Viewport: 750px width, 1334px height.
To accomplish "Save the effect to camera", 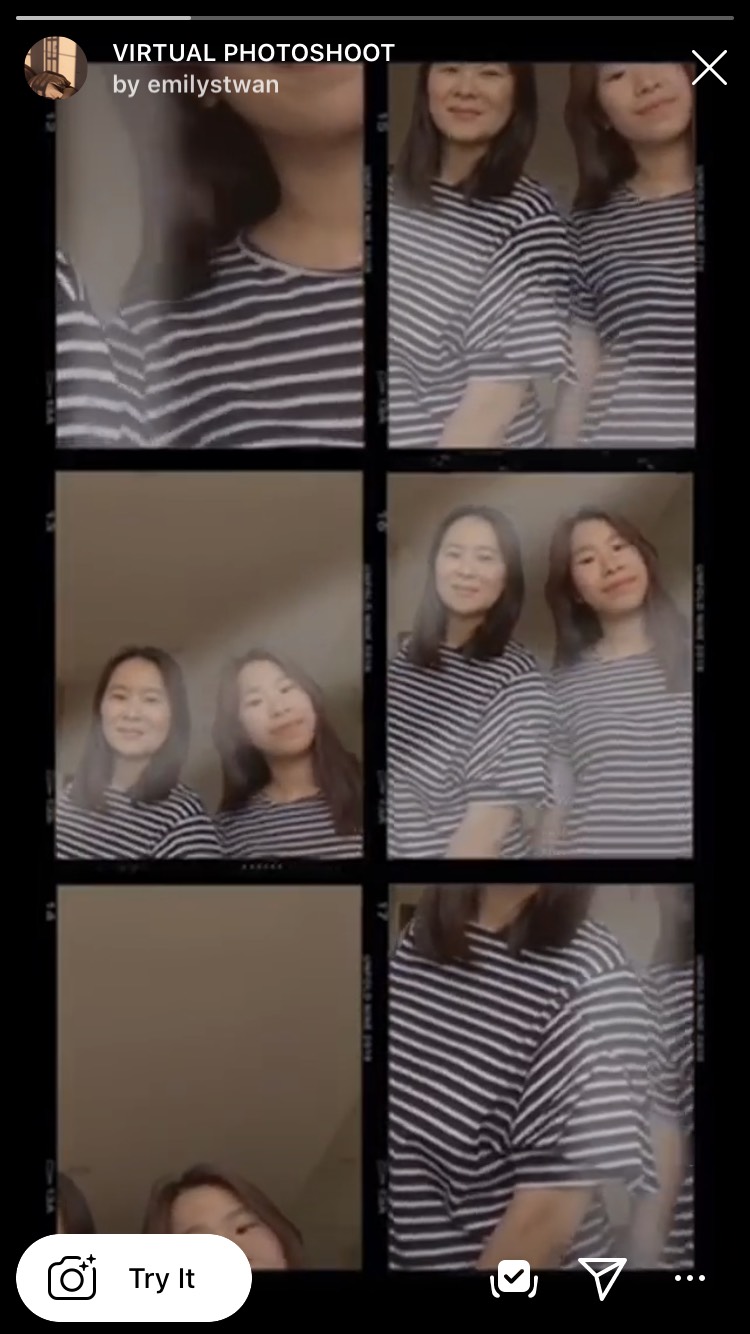I will (514, 1277).
